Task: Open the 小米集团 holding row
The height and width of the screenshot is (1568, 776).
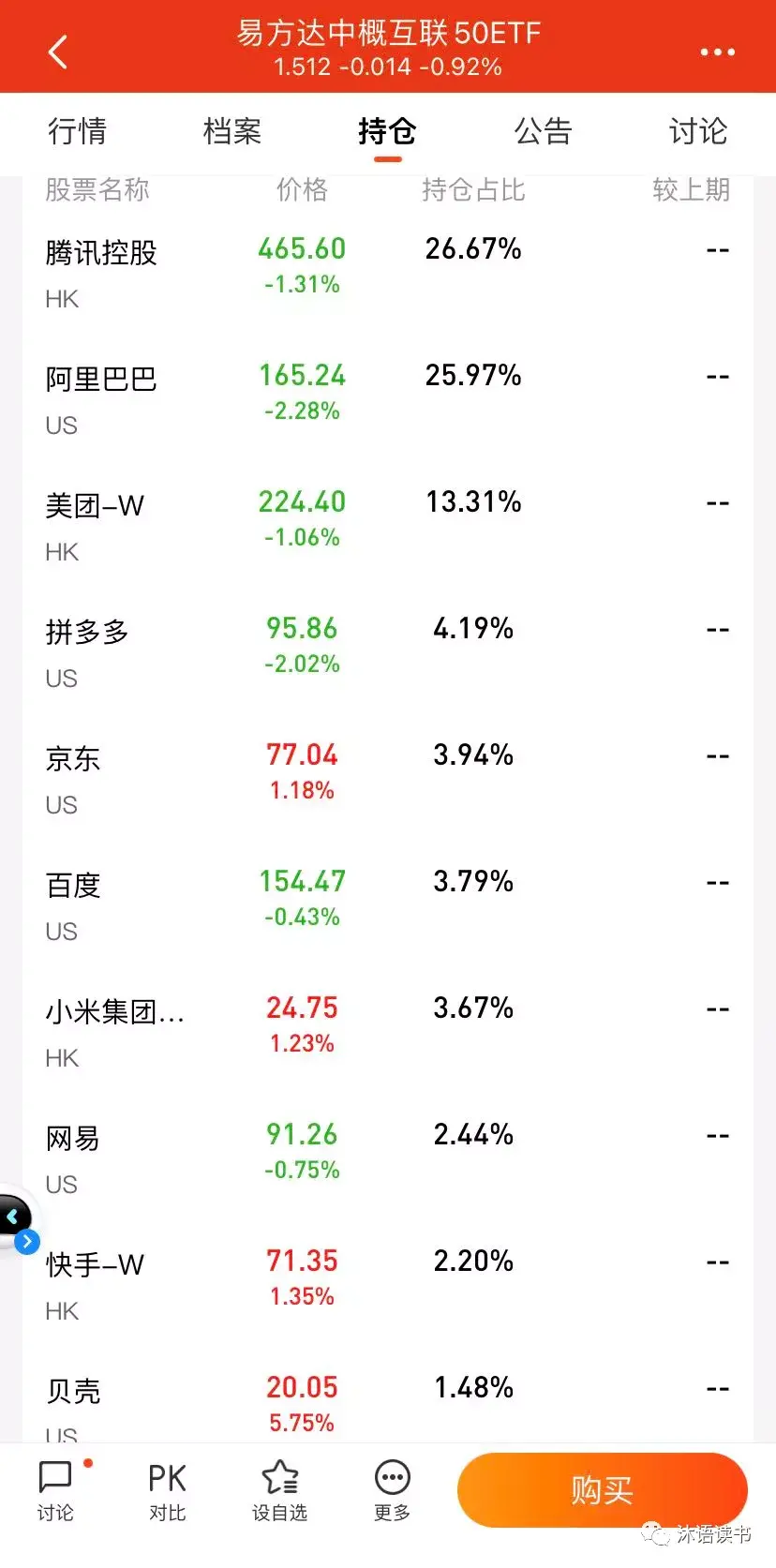Action: tap(114, 1012)
